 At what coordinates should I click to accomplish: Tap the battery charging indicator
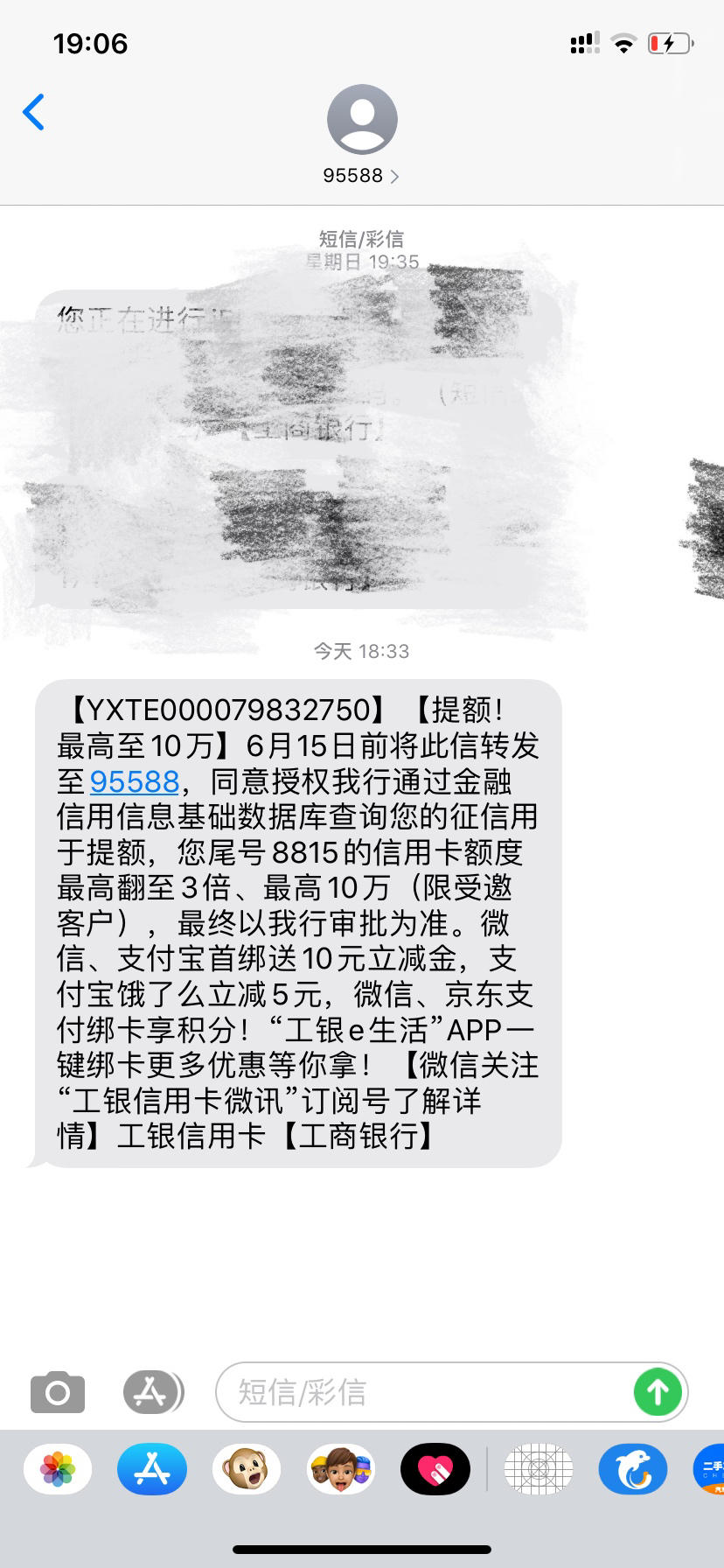[670, 42]
